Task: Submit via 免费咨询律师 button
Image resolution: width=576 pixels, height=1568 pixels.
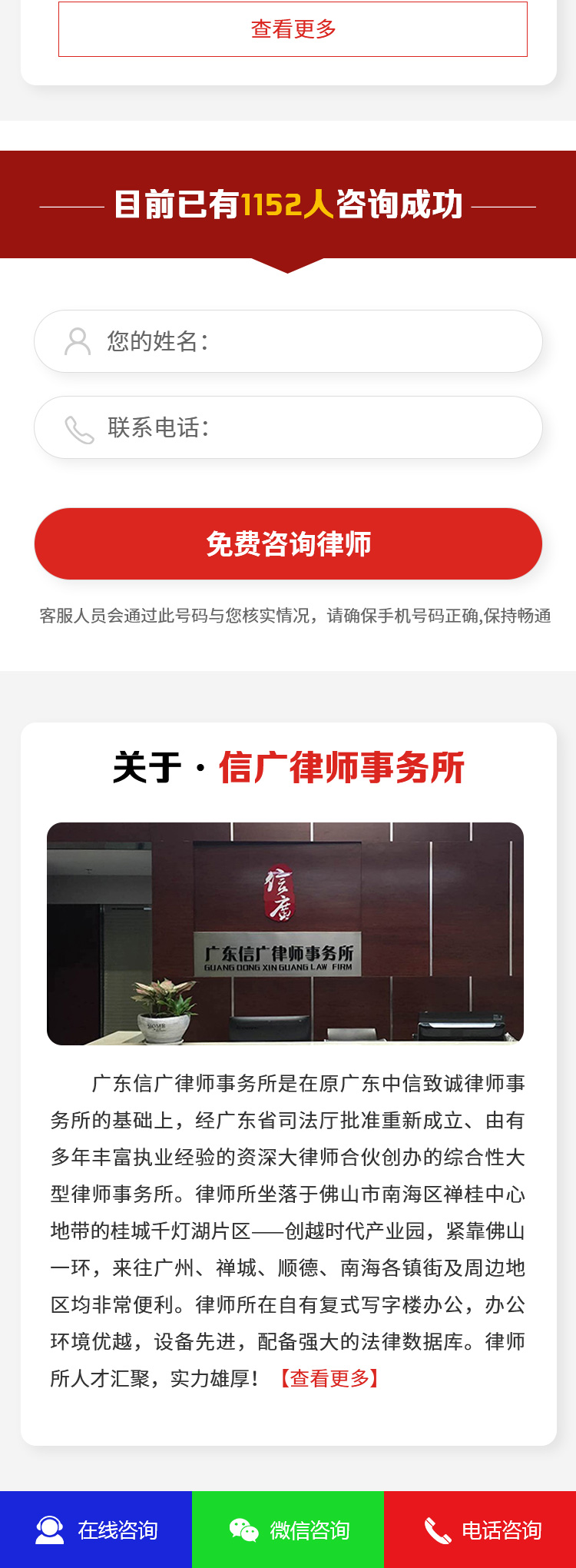Action: [x=288, y=543]
